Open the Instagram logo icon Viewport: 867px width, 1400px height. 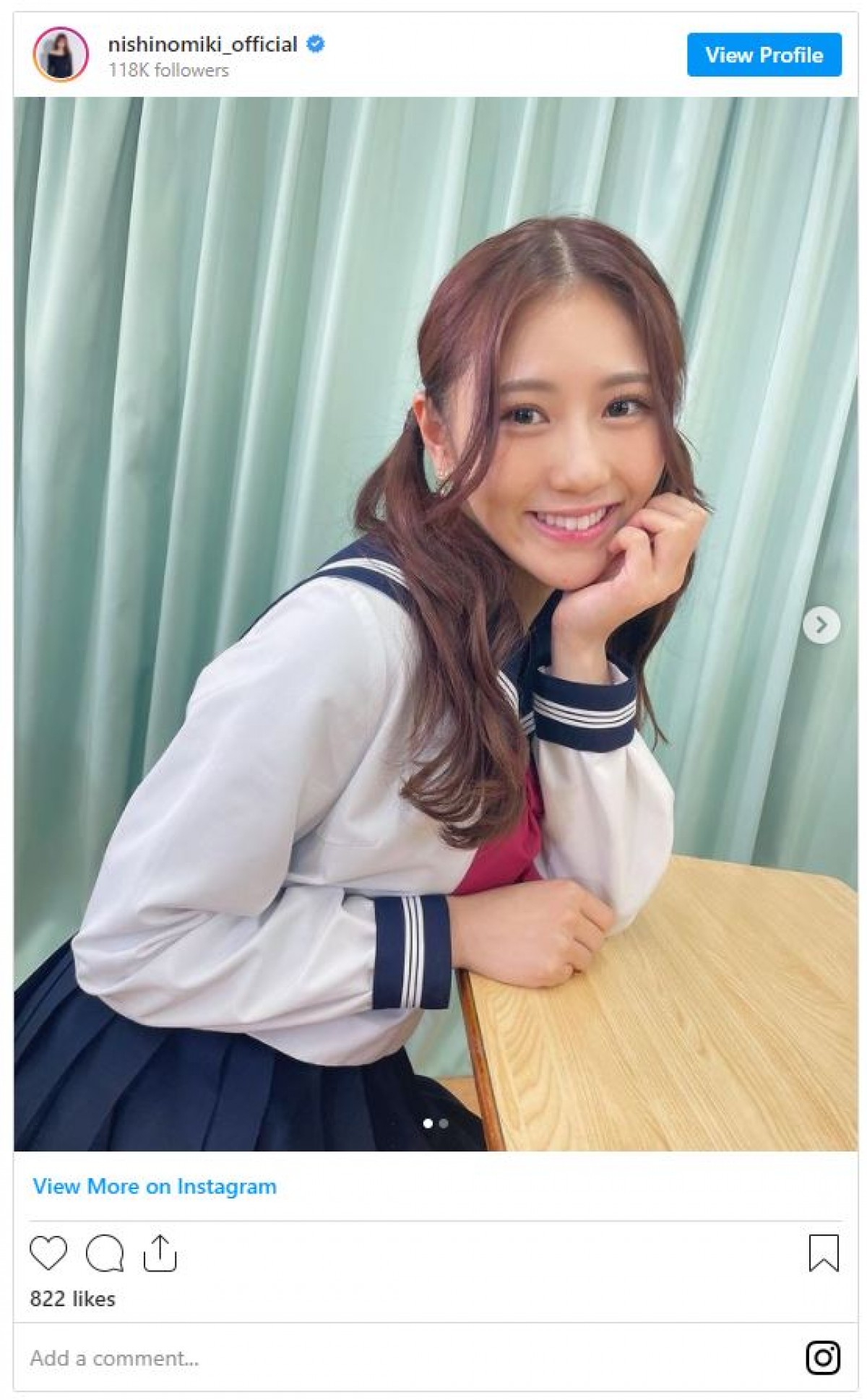(x=823, y=1358)
